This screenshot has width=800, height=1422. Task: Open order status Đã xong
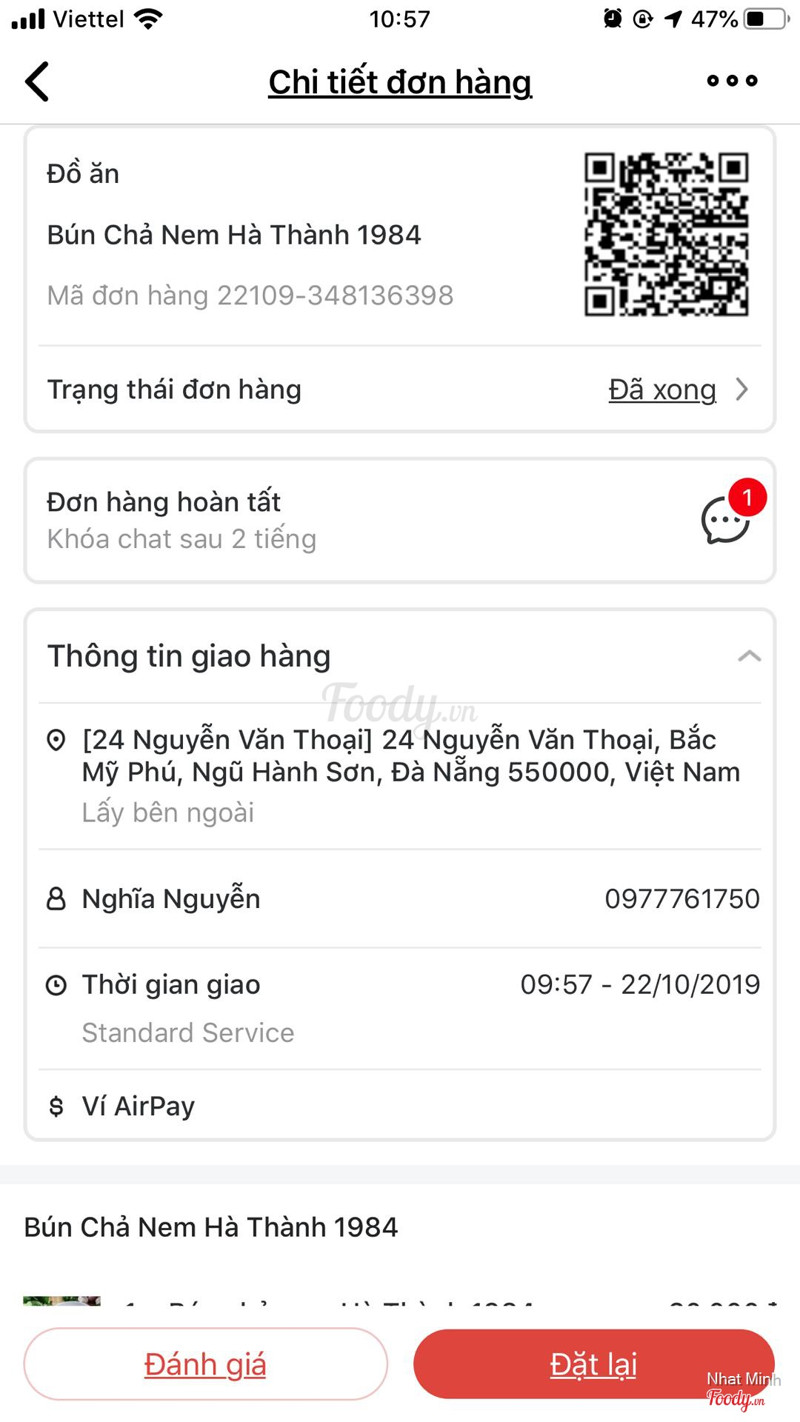pos(678,390)
